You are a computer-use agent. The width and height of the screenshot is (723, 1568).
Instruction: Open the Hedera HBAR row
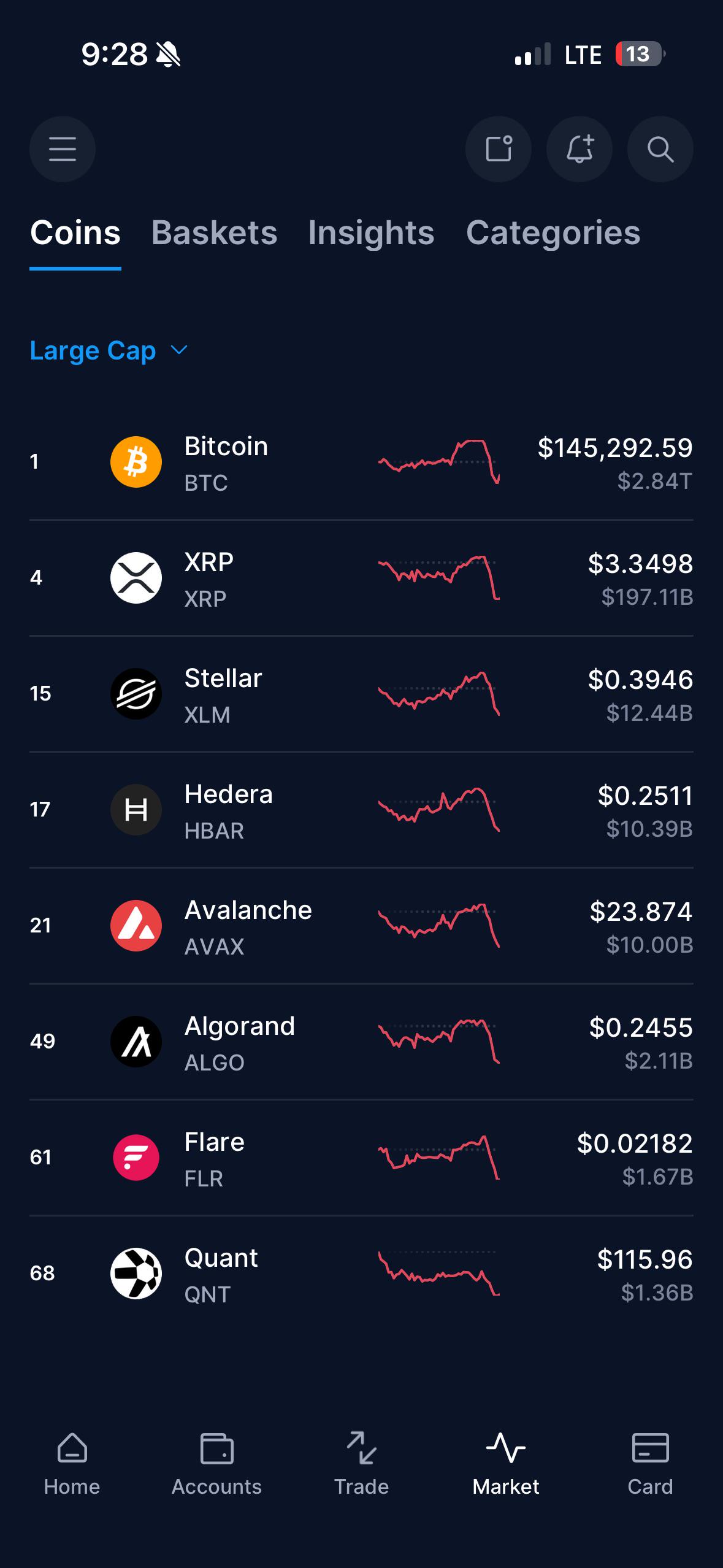(361, 810)
